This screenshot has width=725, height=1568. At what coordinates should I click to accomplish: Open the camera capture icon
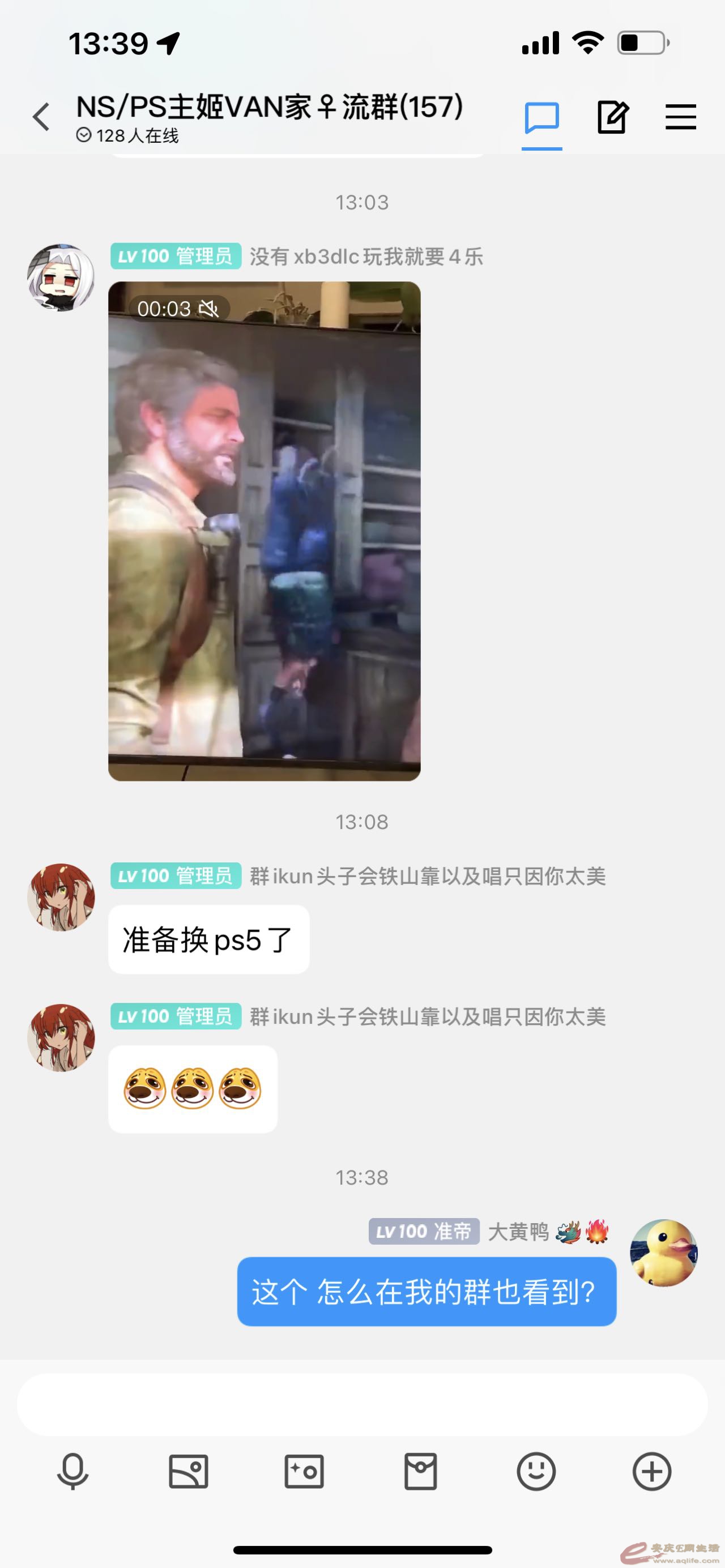click(x=304, y=1472)
